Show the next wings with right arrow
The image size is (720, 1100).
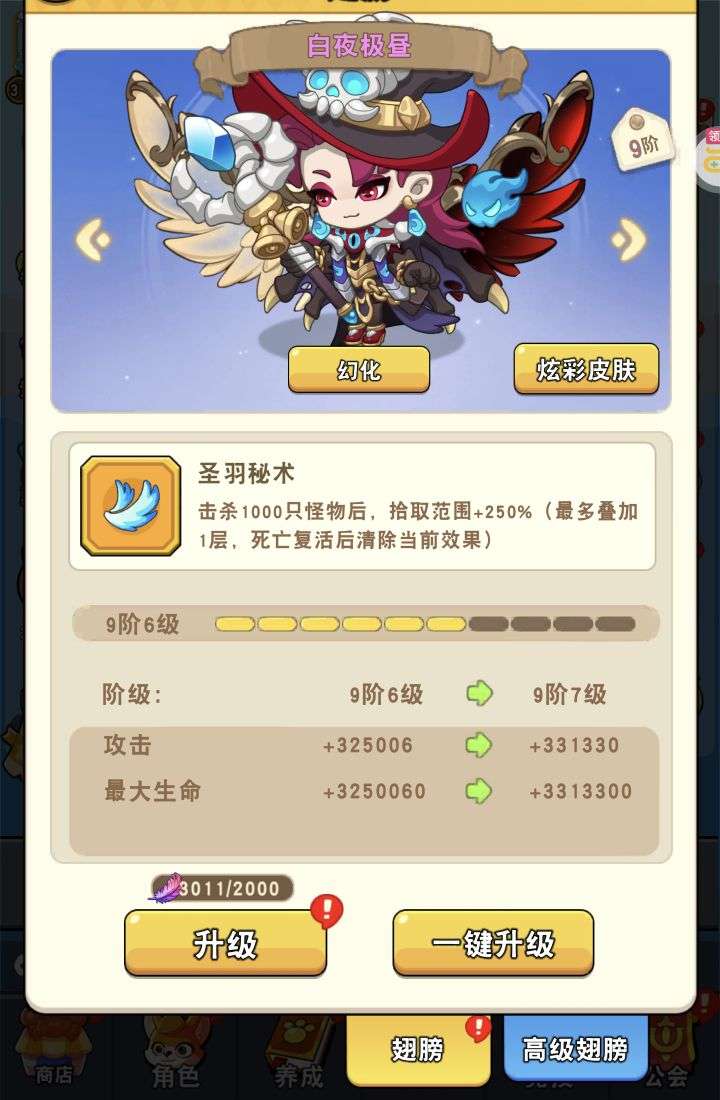[x=629, y=240]
